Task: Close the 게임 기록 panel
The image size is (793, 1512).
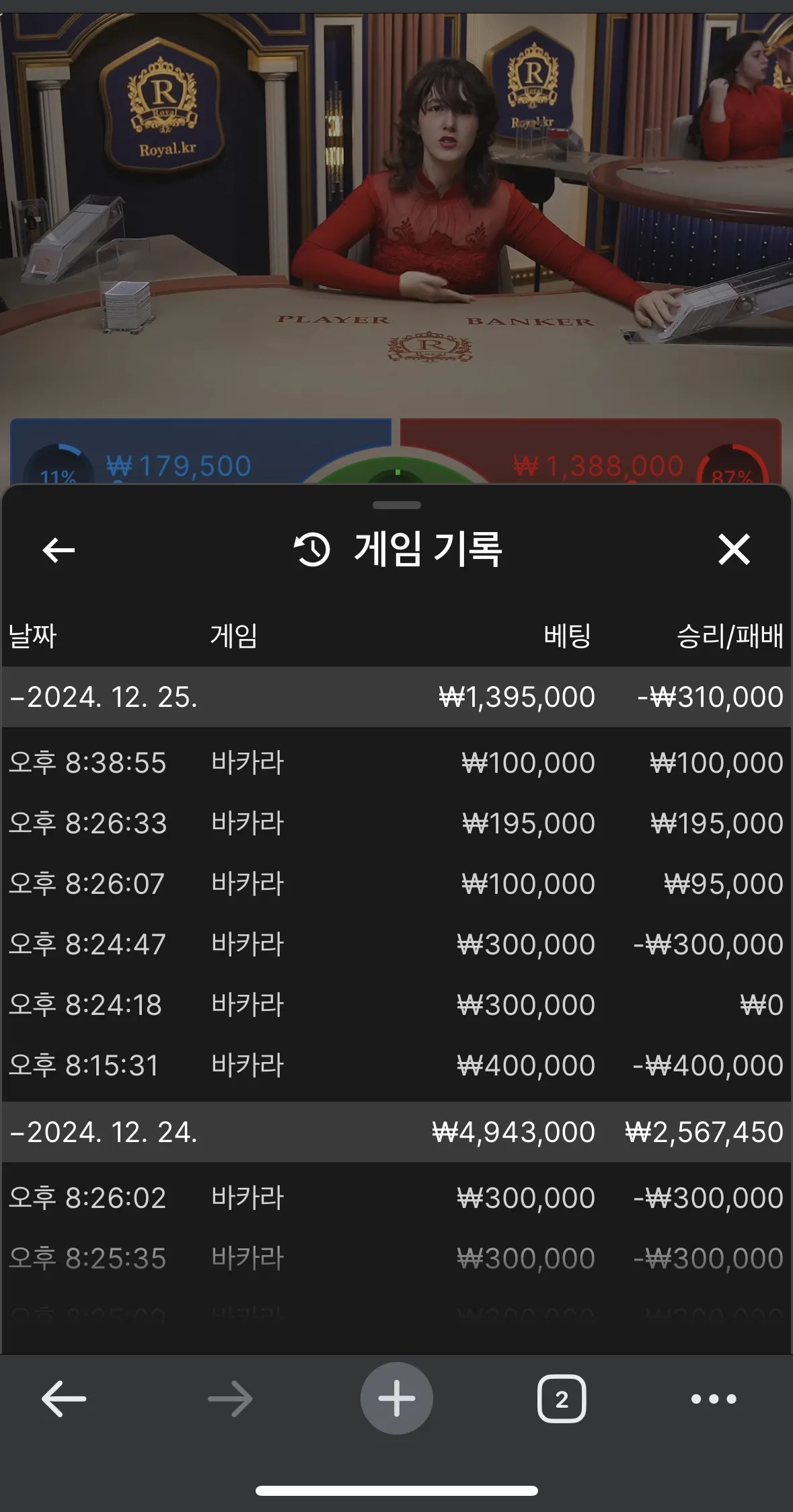Action: click(733, 550)
